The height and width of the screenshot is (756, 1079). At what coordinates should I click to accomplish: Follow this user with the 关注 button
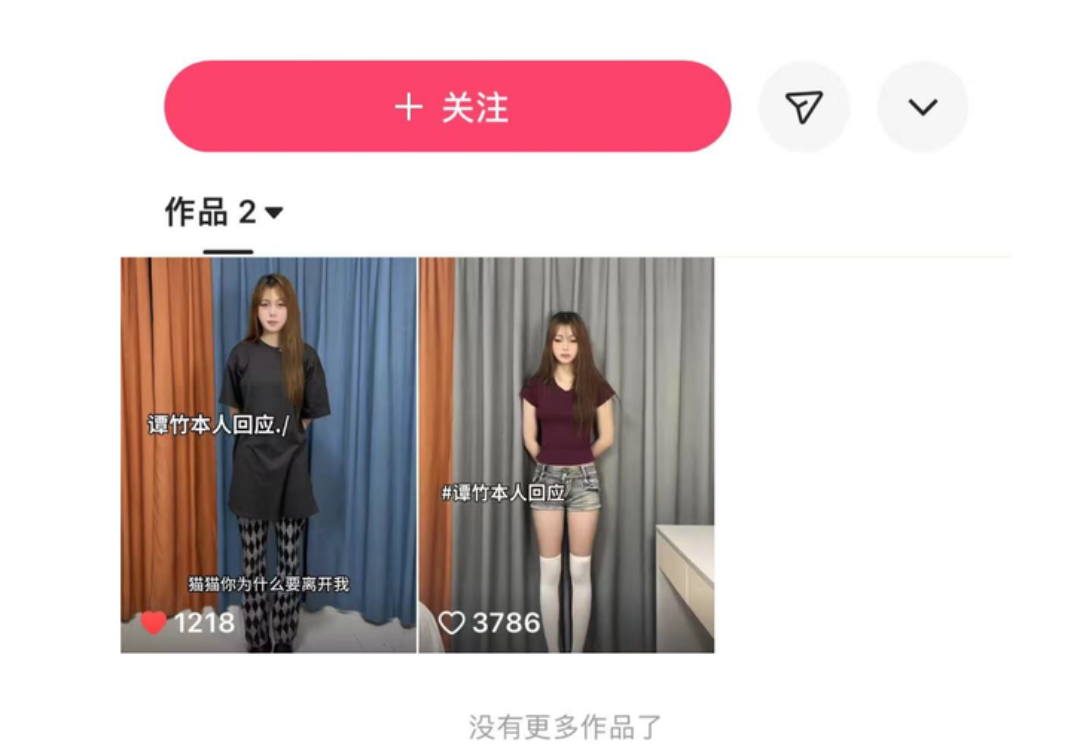click(x=447, y=107)
